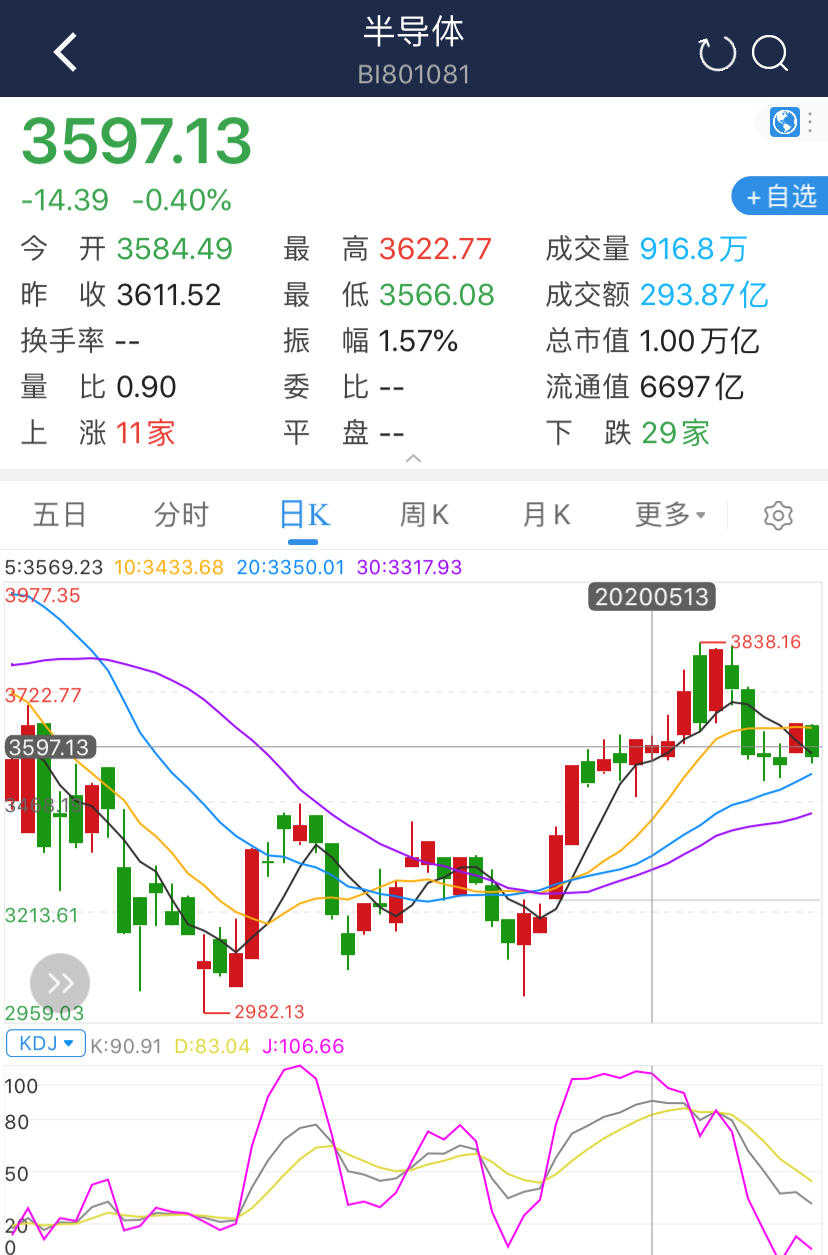Open the 更多 chart period dropdown
Screen dimensions: 828x1255
670,515
